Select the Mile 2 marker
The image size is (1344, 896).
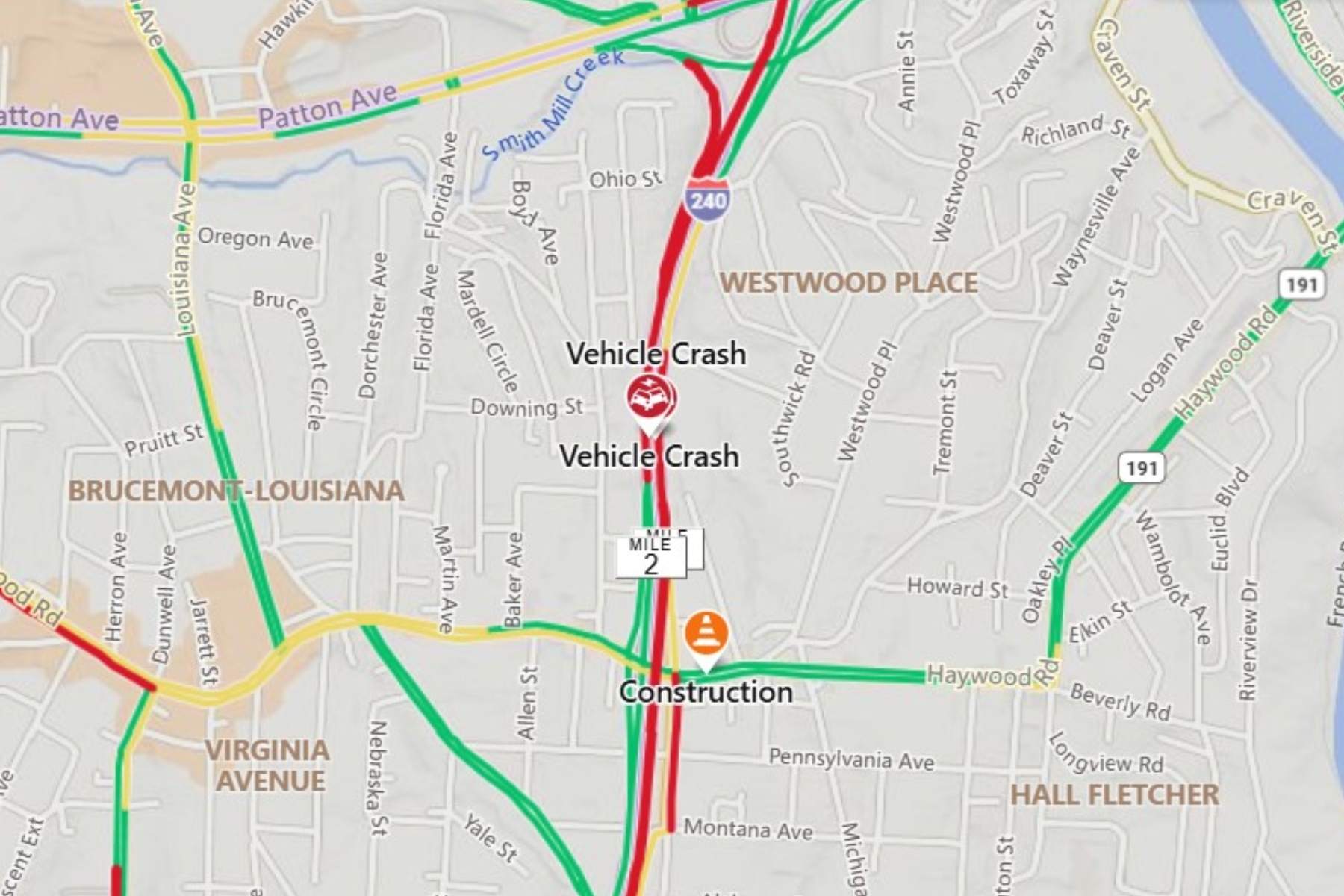coord(650,556)
